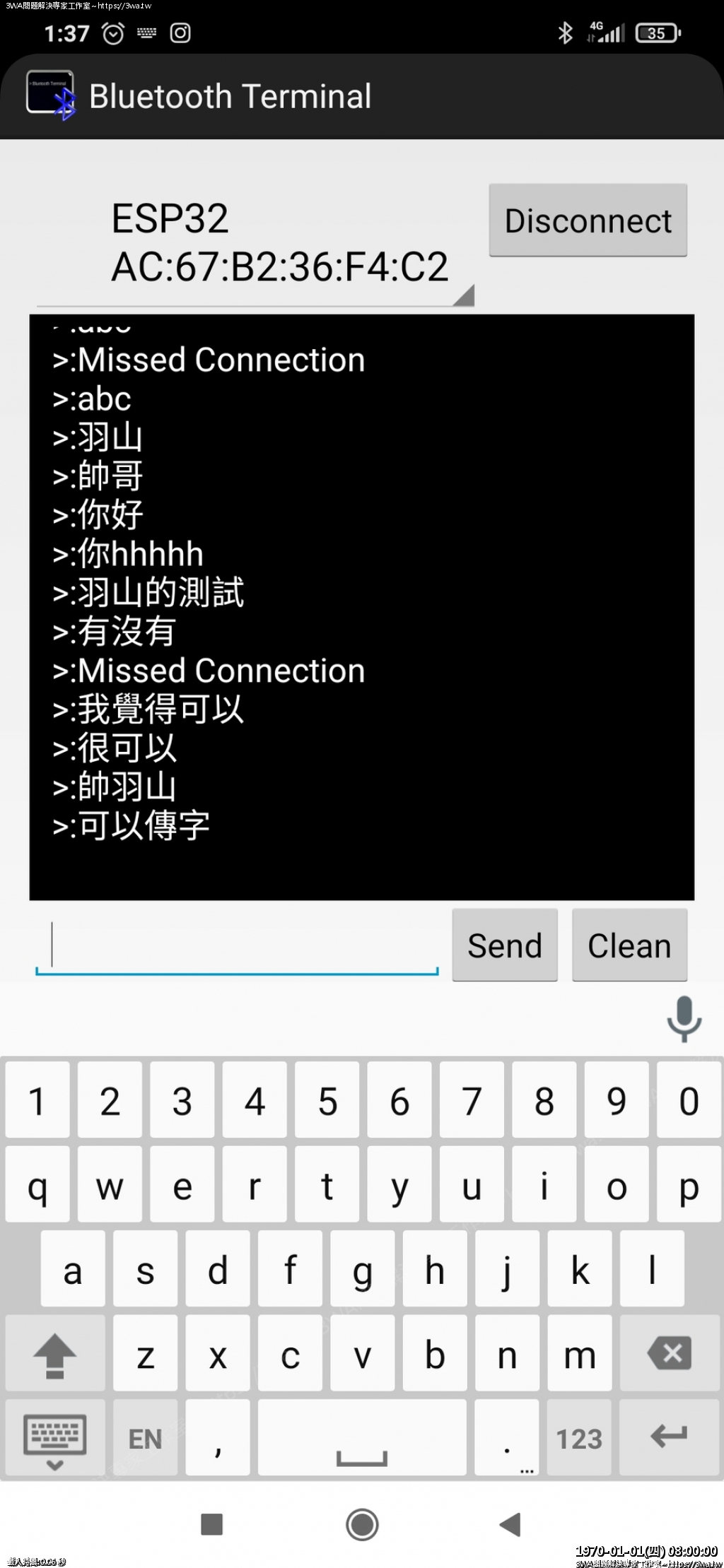Viewport: 724px width, 1568px height.
Task: Hit the return key
Action: 669,1437
